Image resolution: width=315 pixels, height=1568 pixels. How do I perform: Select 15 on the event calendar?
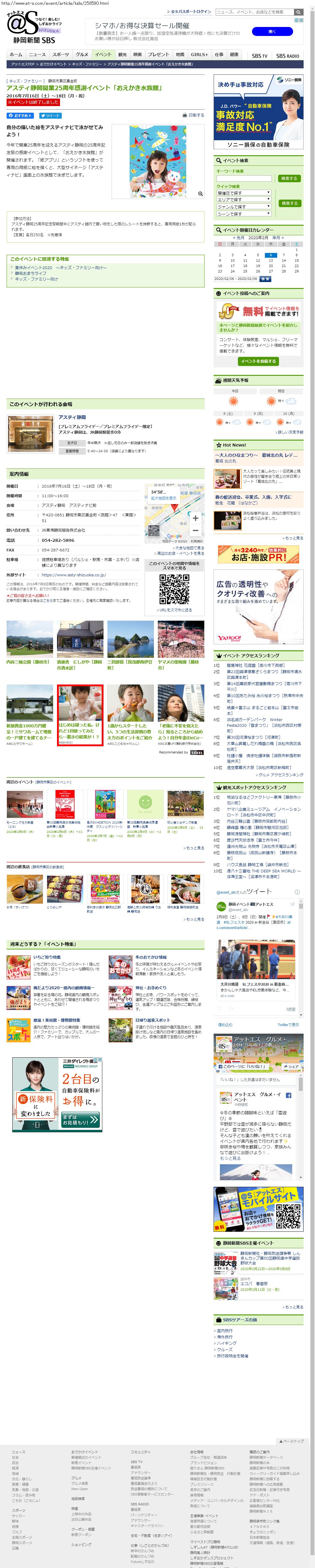coord(297,260)
